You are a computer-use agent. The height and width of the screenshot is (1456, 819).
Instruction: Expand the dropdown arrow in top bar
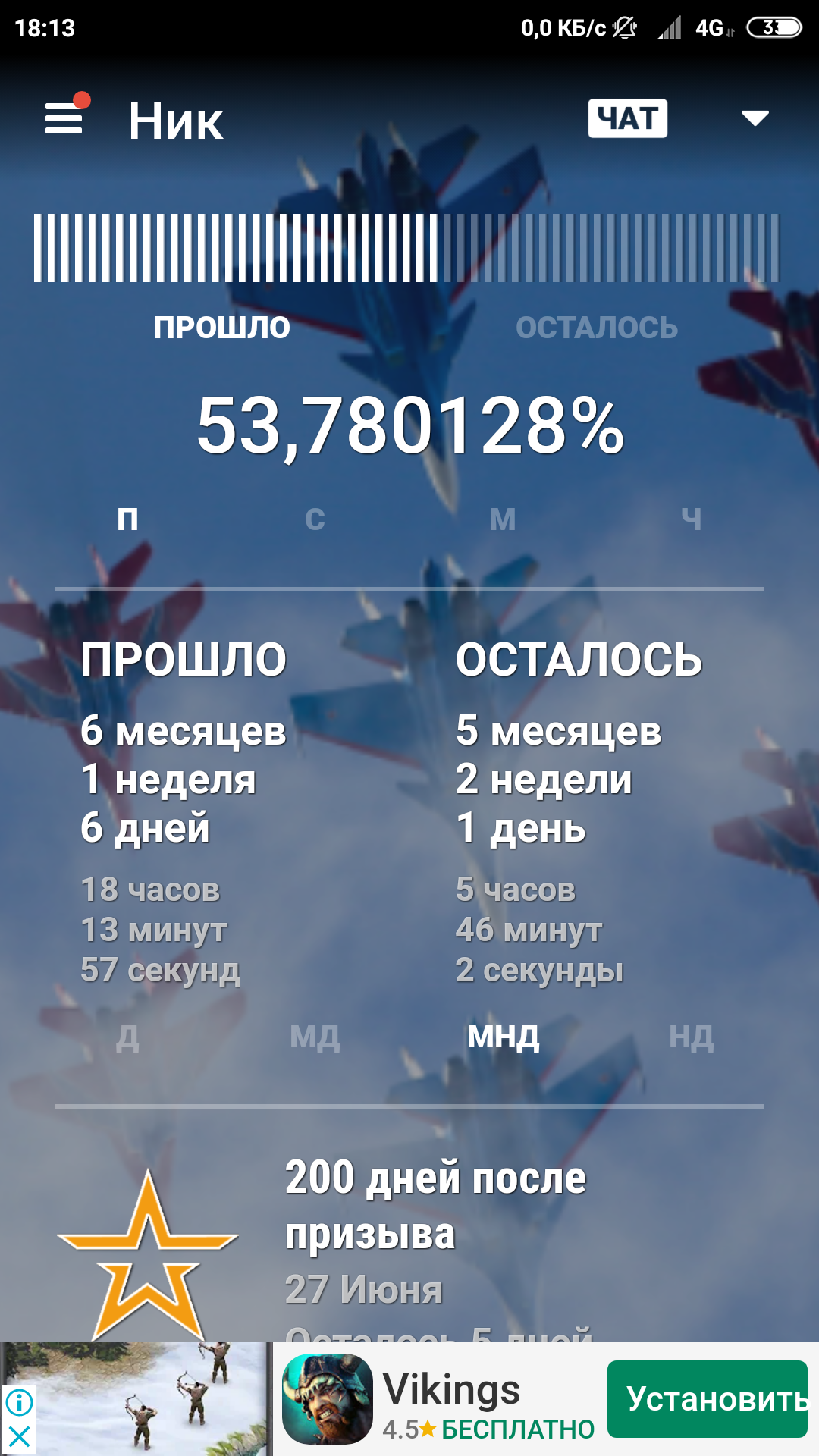755,118
